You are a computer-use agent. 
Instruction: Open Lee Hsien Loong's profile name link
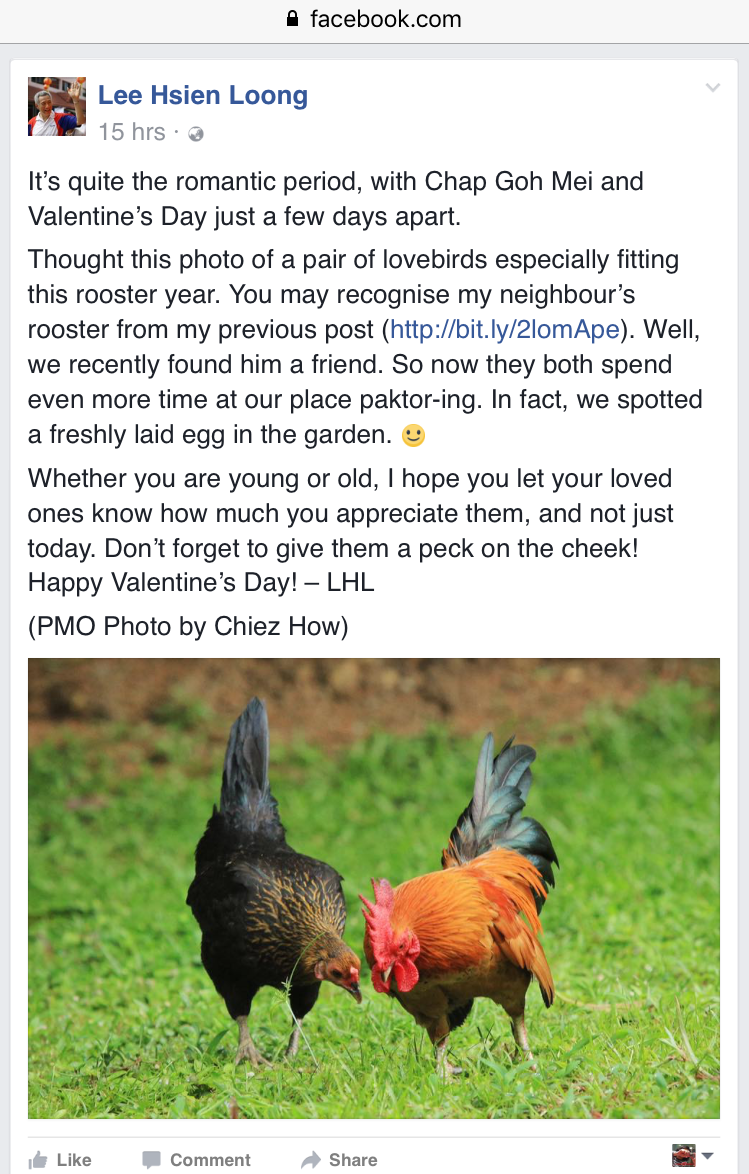coord(202,96)
